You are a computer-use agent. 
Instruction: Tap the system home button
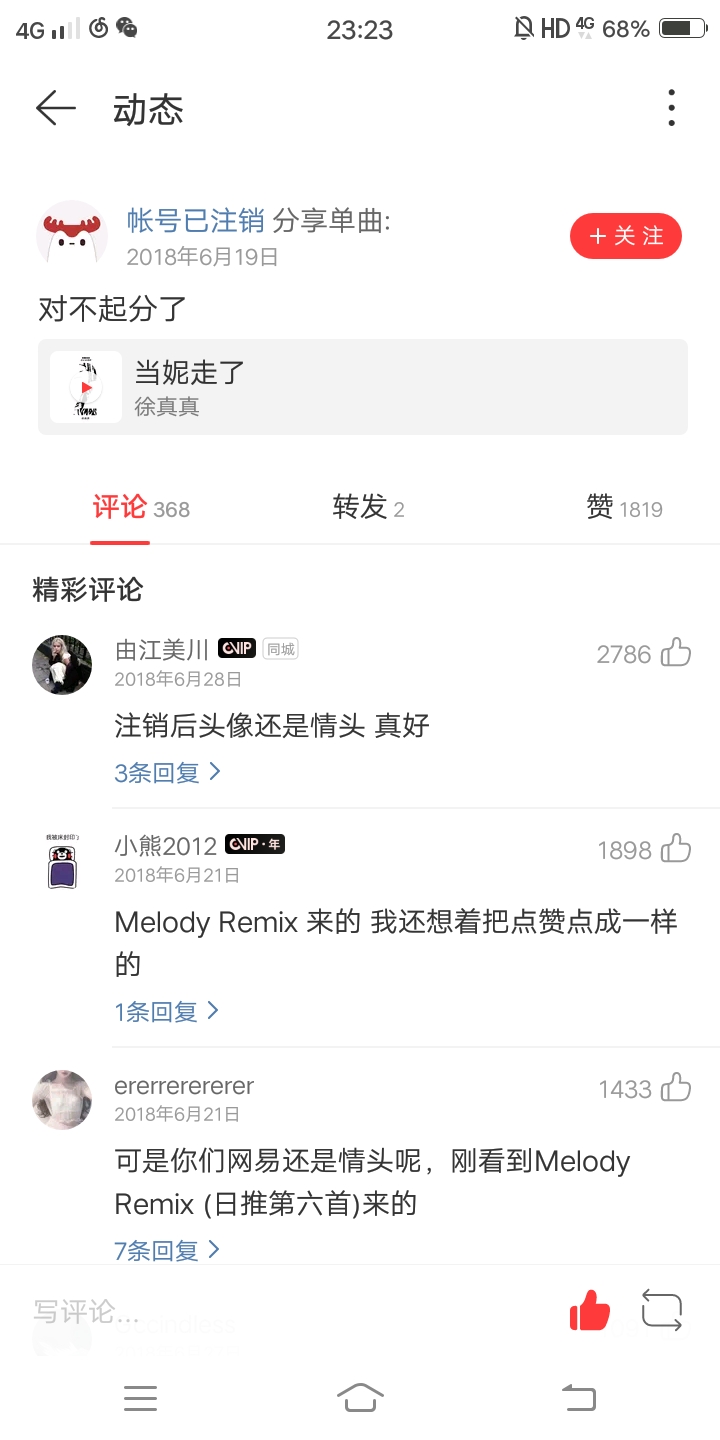360,1397
